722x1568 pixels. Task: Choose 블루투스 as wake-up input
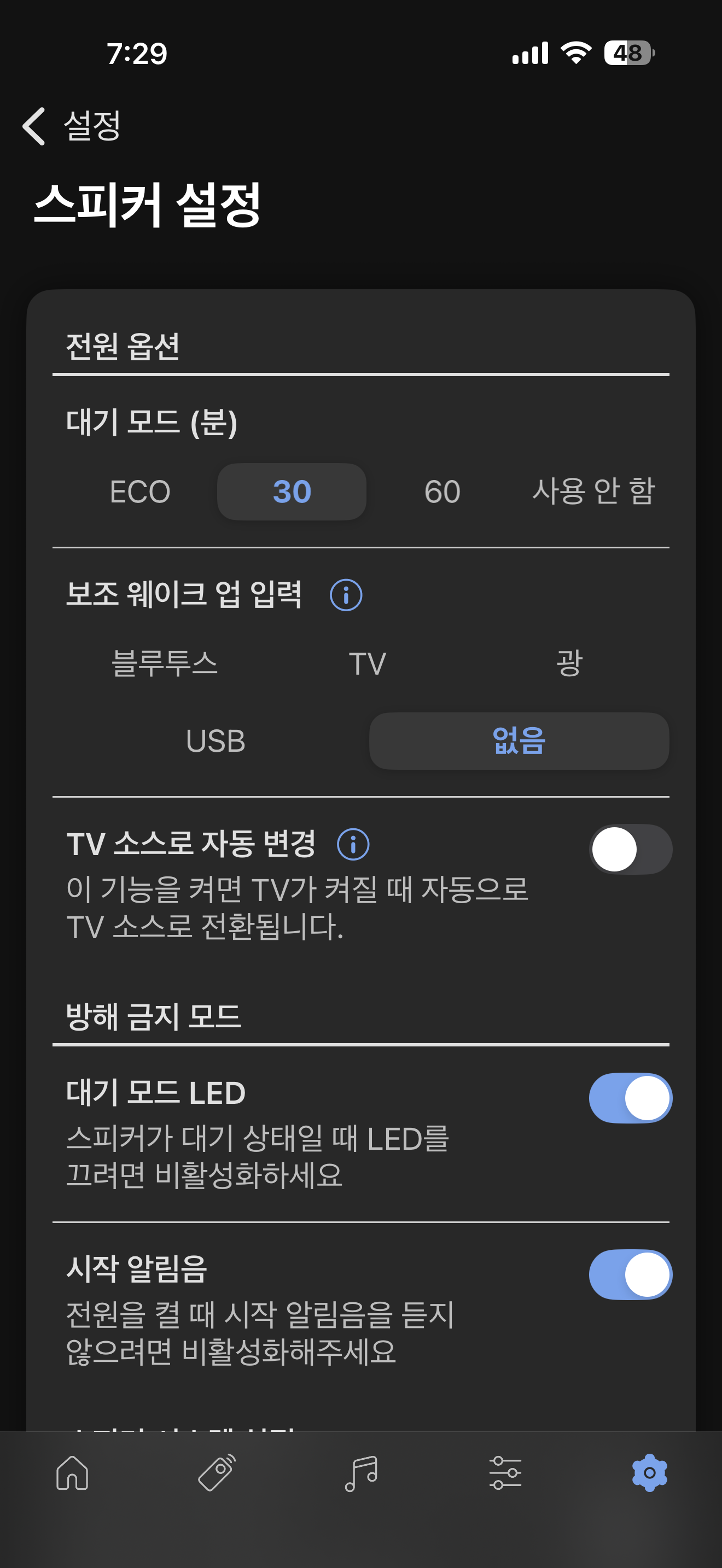click(165, 663)
